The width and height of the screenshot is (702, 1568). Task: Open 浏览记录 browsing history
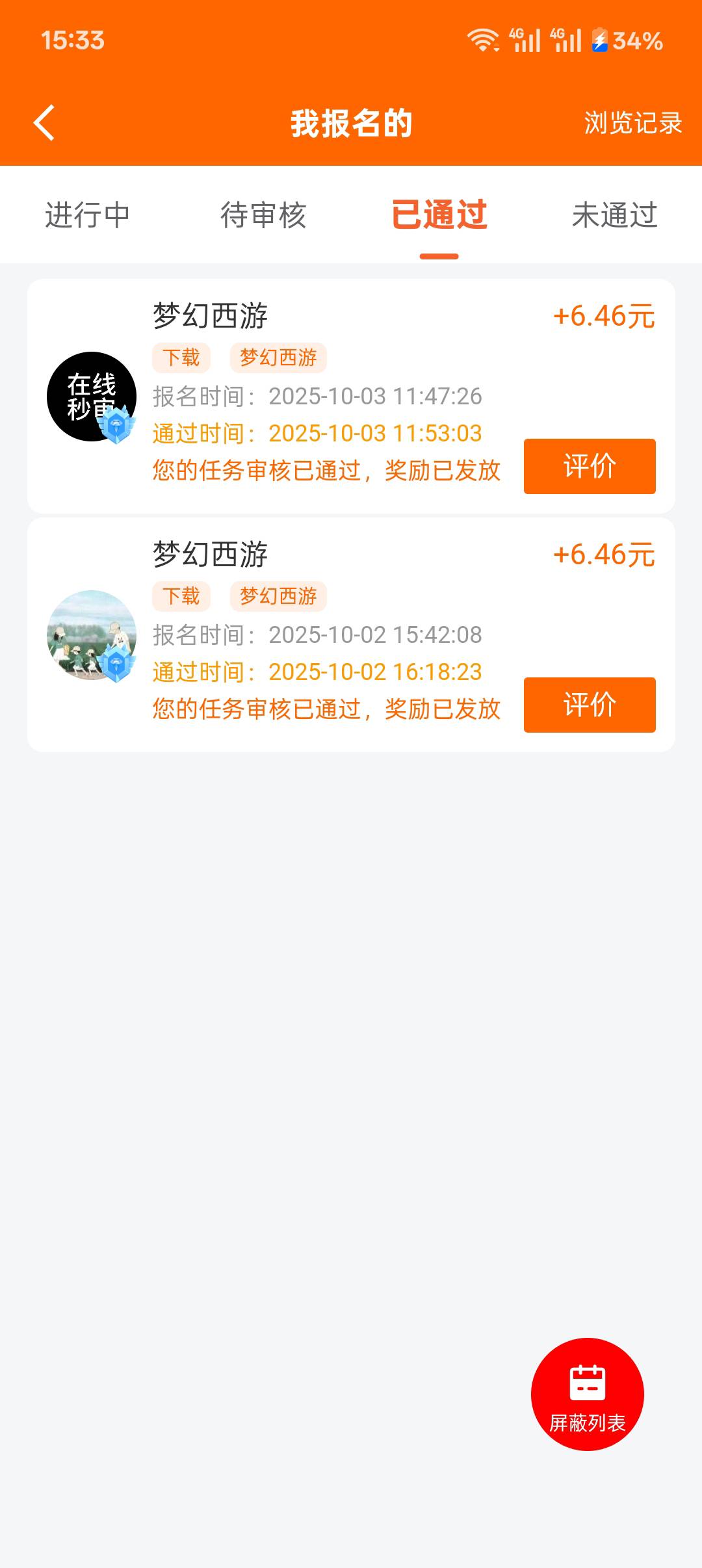coord(632,123)
